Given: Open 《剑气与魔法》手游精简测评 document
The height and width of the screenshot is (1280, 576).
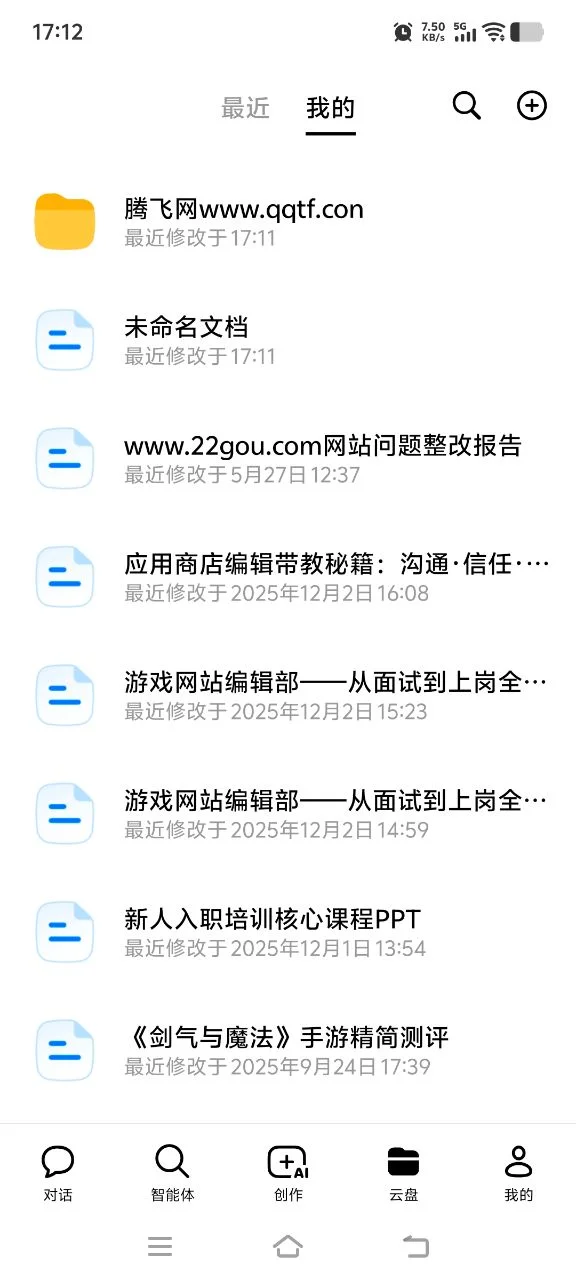Looking at the screenshot, I should 288,1051.
